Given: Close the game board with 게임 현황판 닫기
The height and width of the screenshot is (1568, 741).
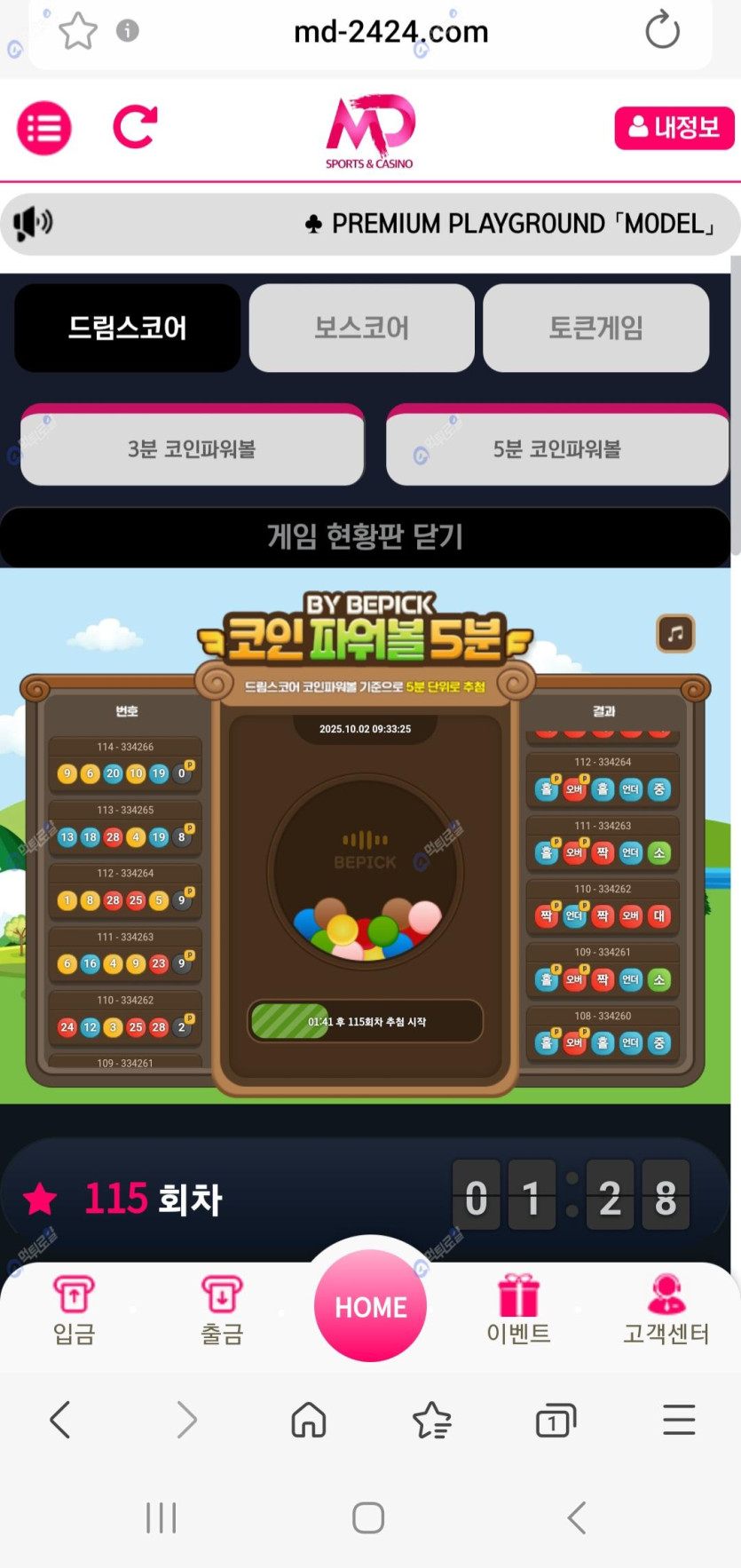Looking at the screenshot, I should [365, 536].
